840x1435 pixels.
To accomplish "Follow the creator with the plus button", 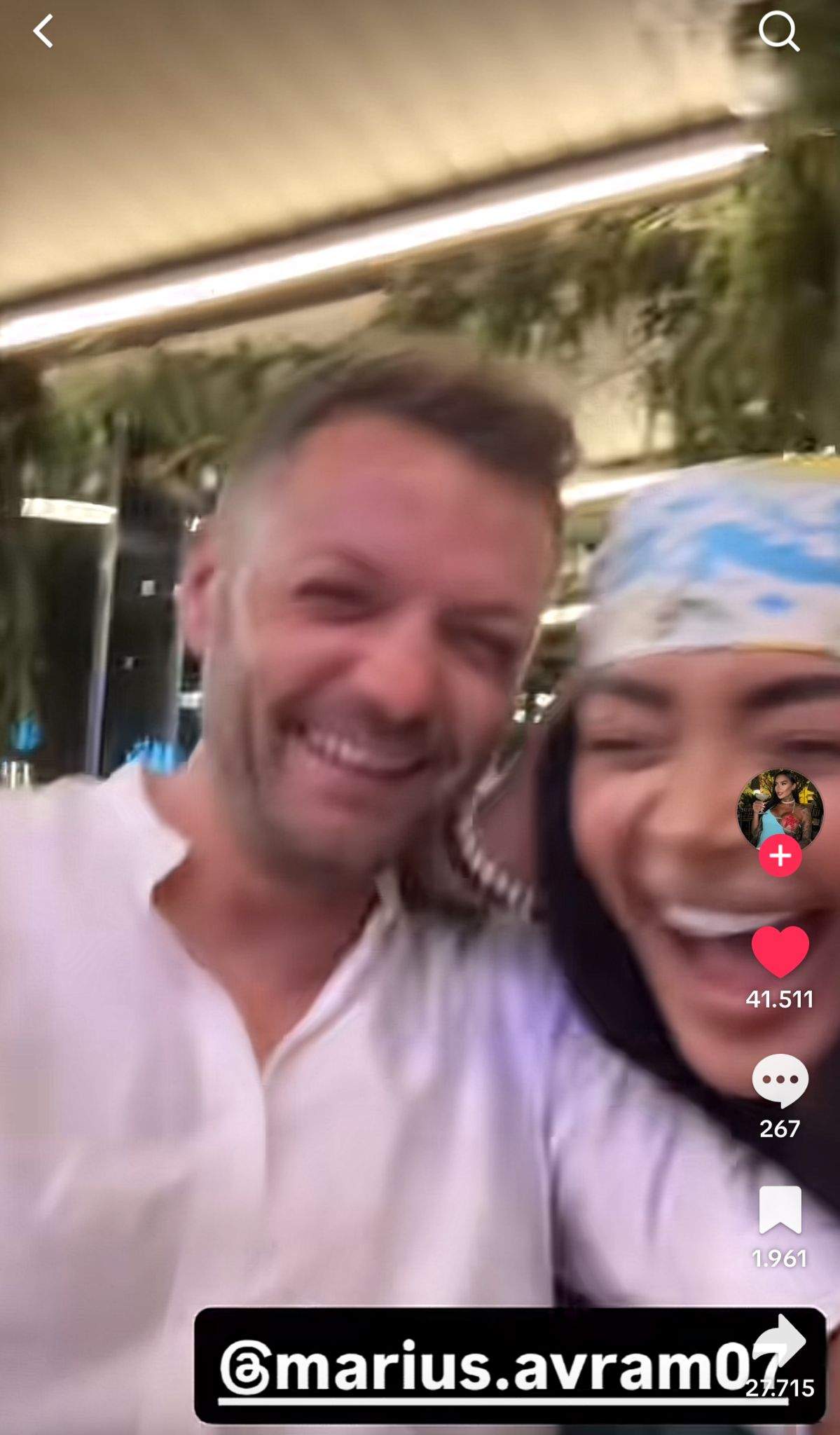I will point(780,856).
